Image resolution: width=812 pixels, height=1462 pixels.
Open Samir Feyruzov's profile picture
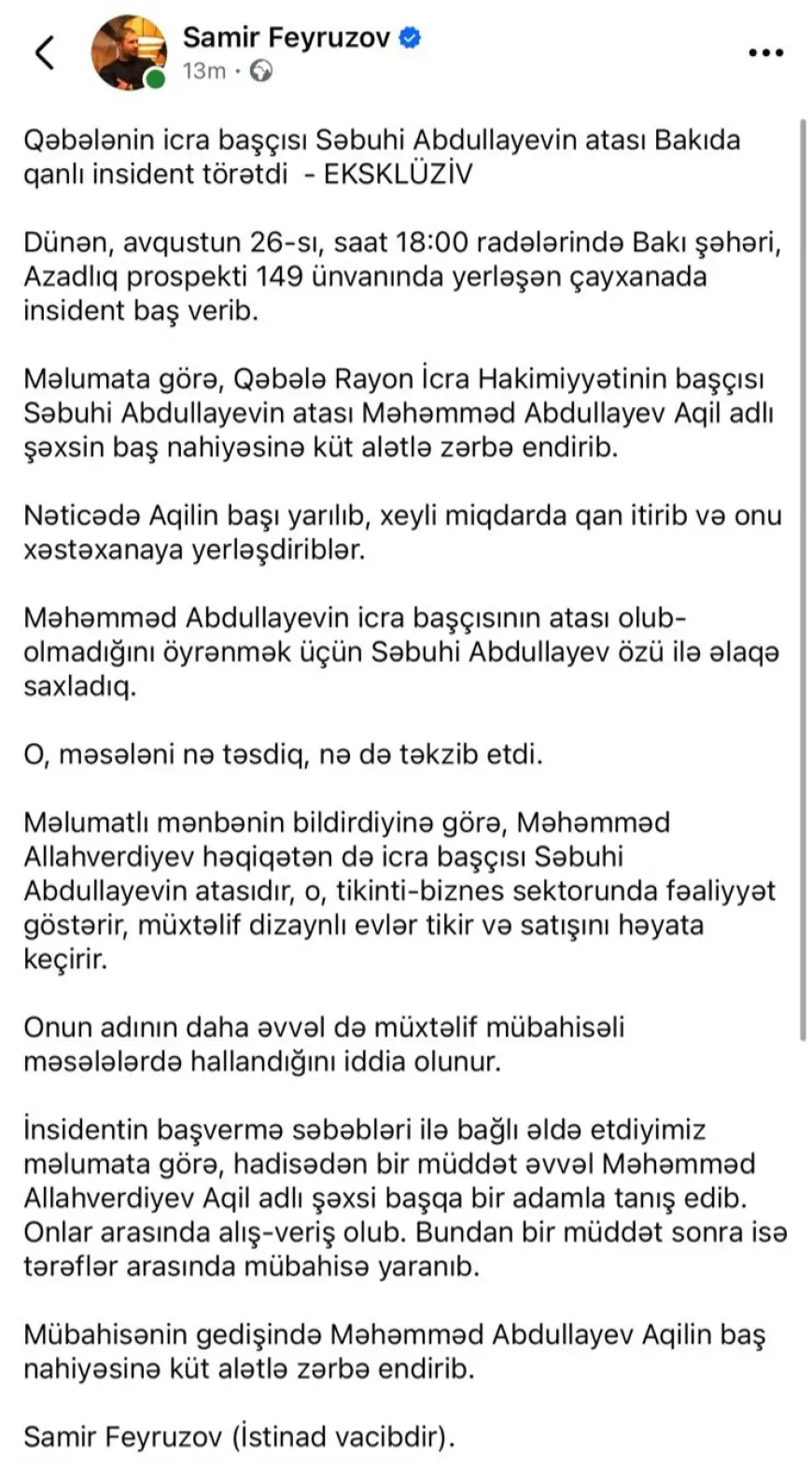coord(128,53)
